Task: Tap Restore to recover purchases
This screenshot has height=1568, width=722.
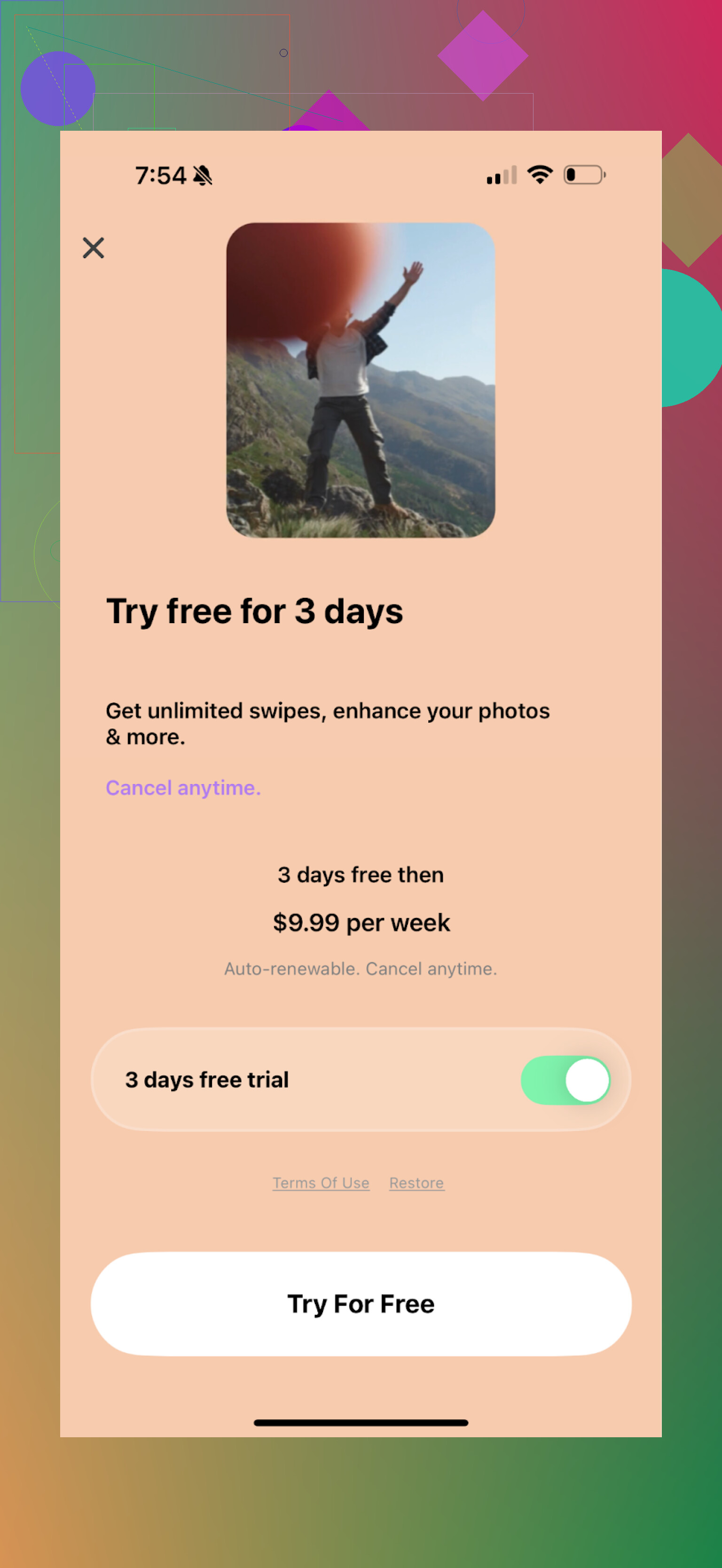Action: [x=416, y=1183]
